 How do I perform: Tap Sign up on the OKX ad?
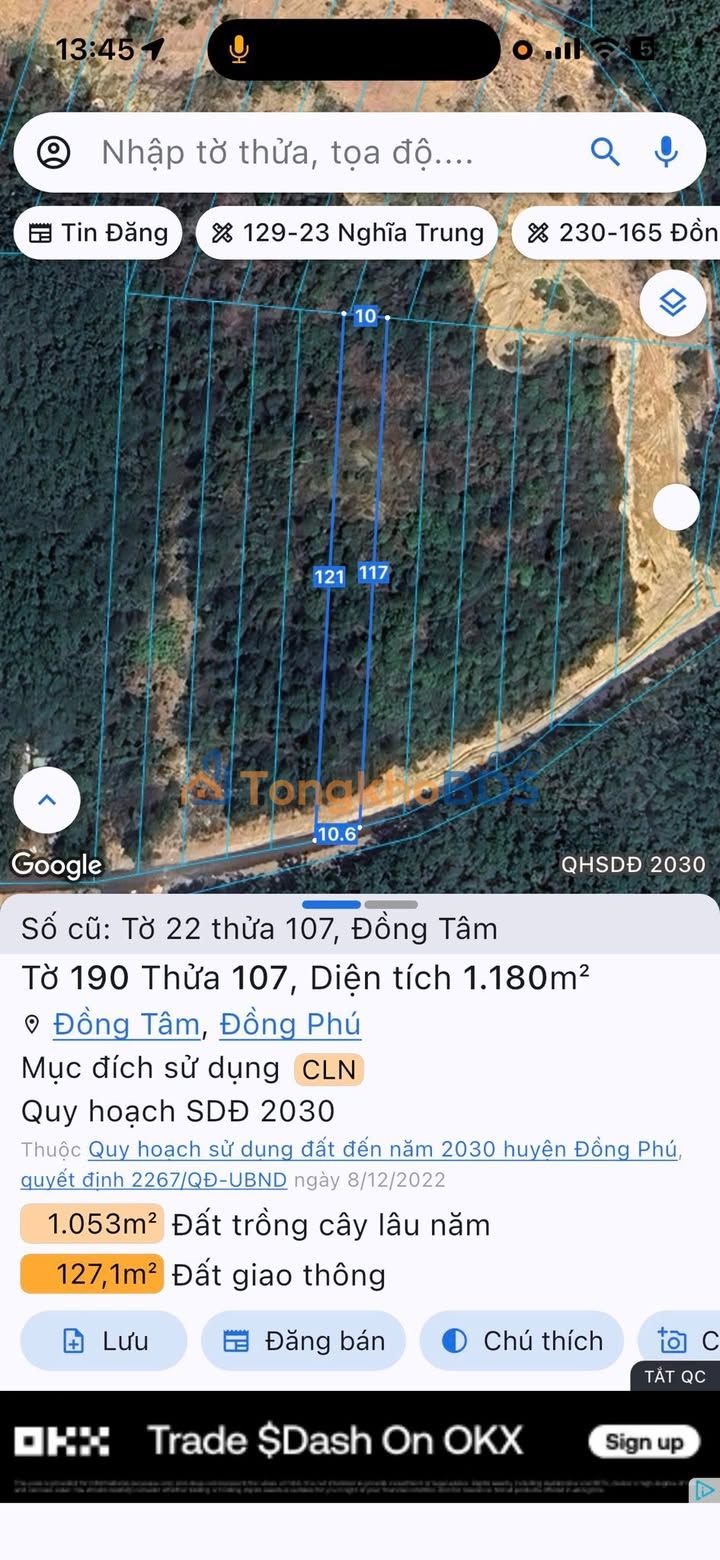(x=644, y=1441)
